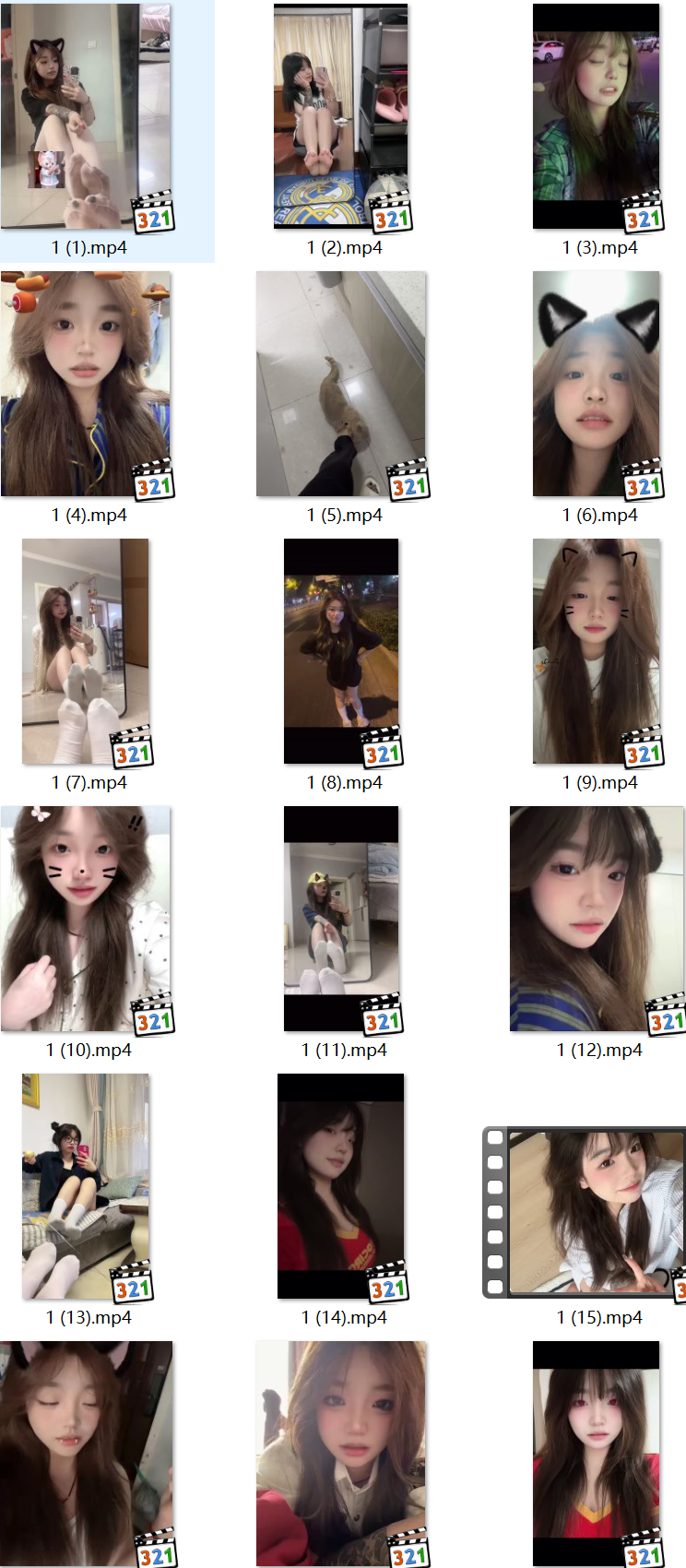Select 1 (14).mp4 video file
The image size is (686, 1568).
tap(341, 1186)
